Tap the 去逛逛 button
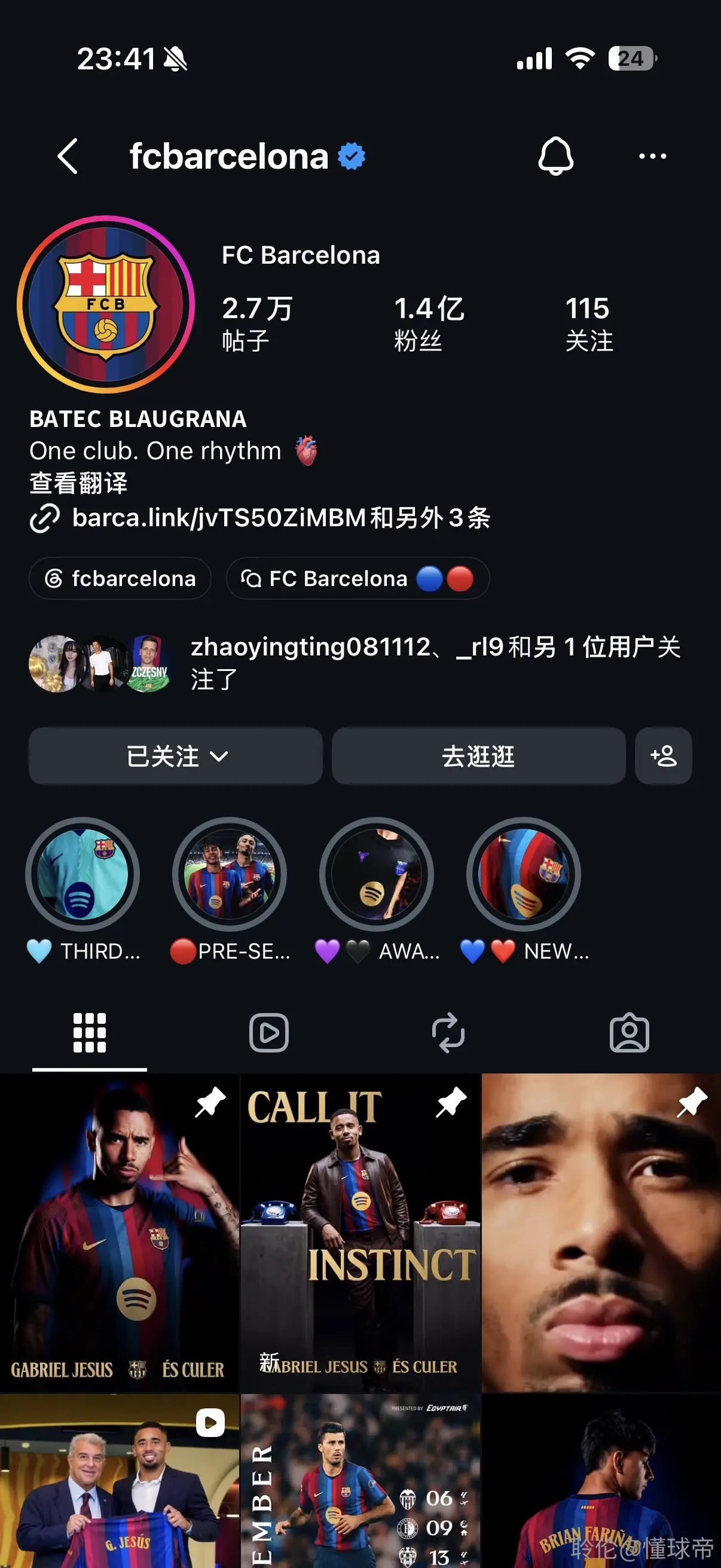Image resolution: width=721 pixels, height=1568 pixels. pyautogui.click(x=478, y=756)
